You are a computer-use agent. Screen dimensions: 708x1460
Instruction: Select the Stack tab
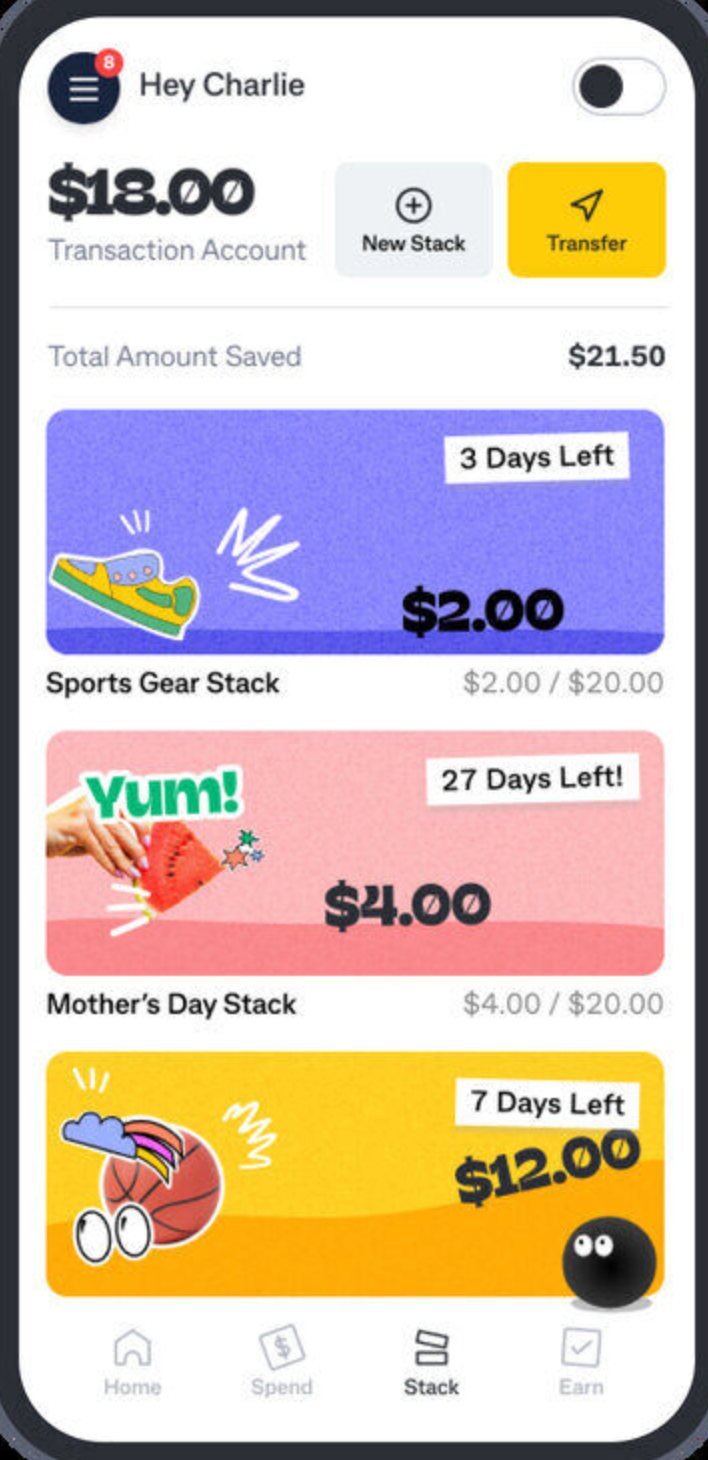point(431,1362)
